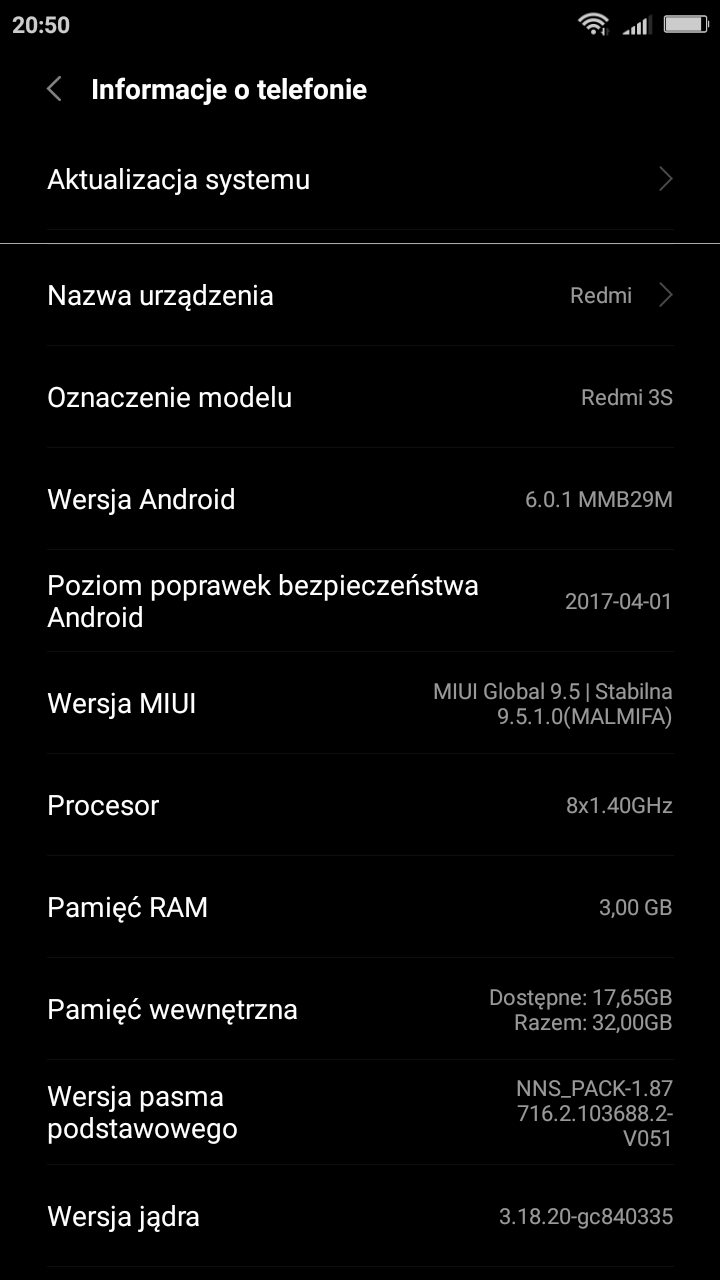Image resolution: width=720 pixels, height=1280 pixels.
Task: Open Nazwa urządzenia setting
Action: pyautogui.click(x=360, y=296)
